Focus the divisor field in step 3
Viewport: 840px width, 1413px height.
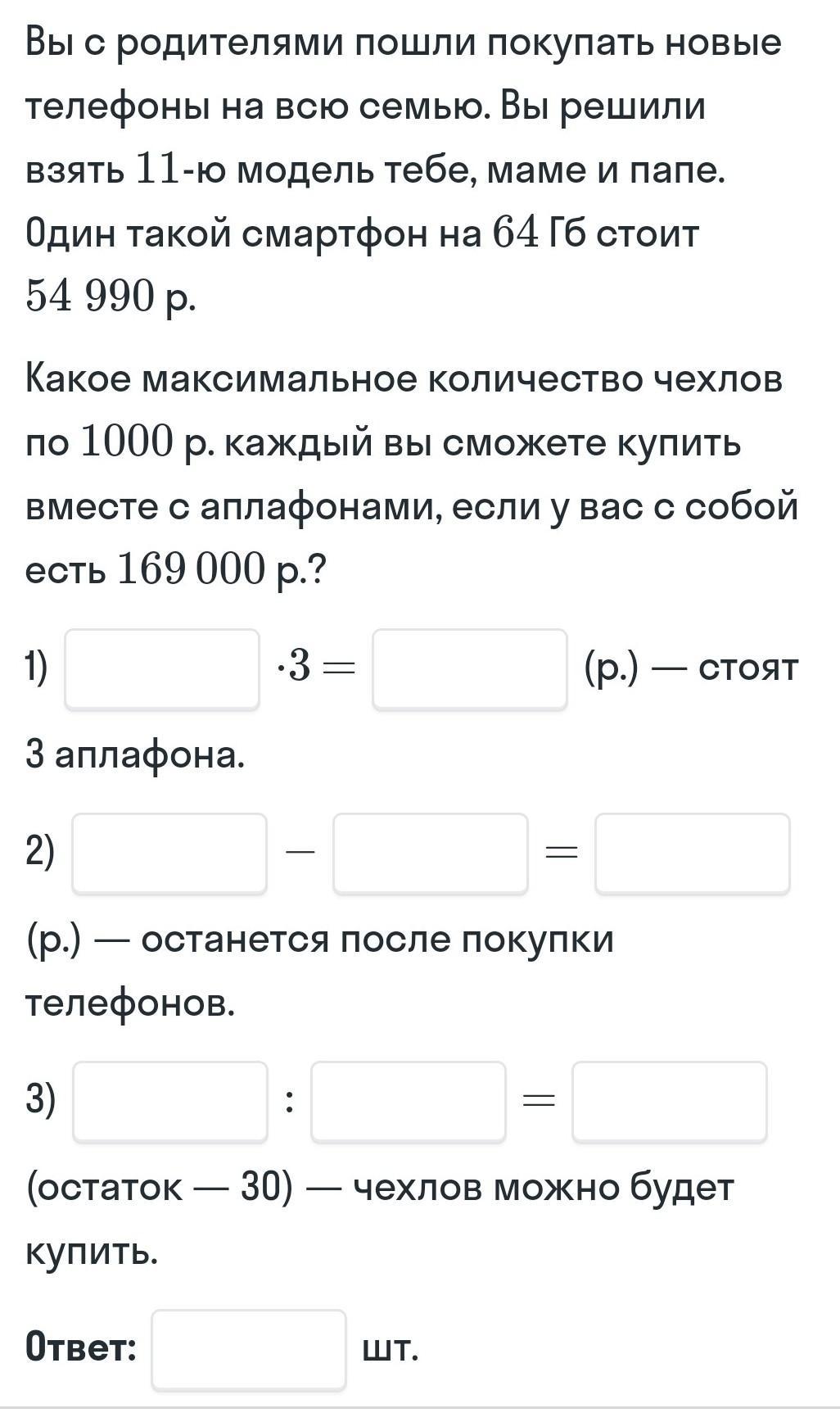[409, 1101]
